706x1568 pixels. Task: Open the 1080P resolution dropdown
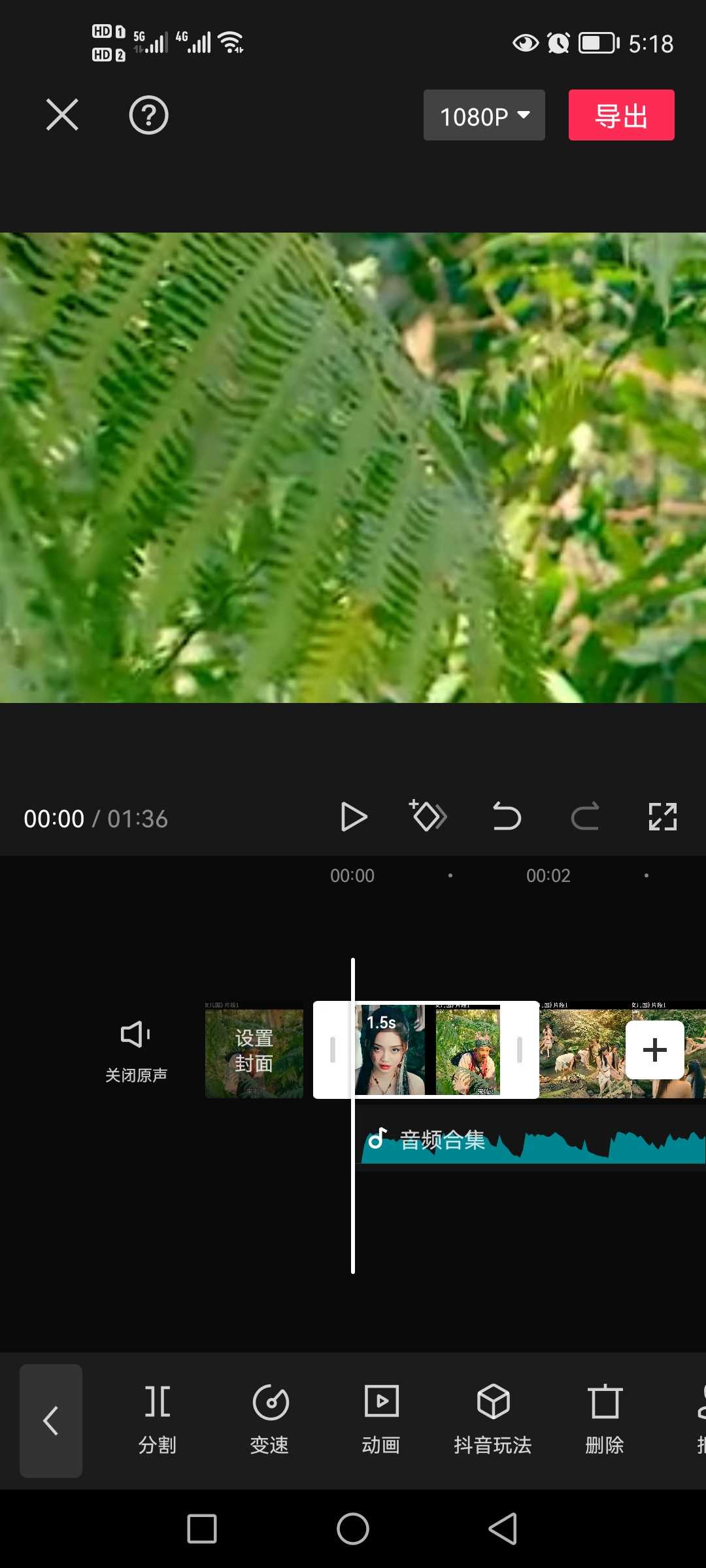coord(484,116)
